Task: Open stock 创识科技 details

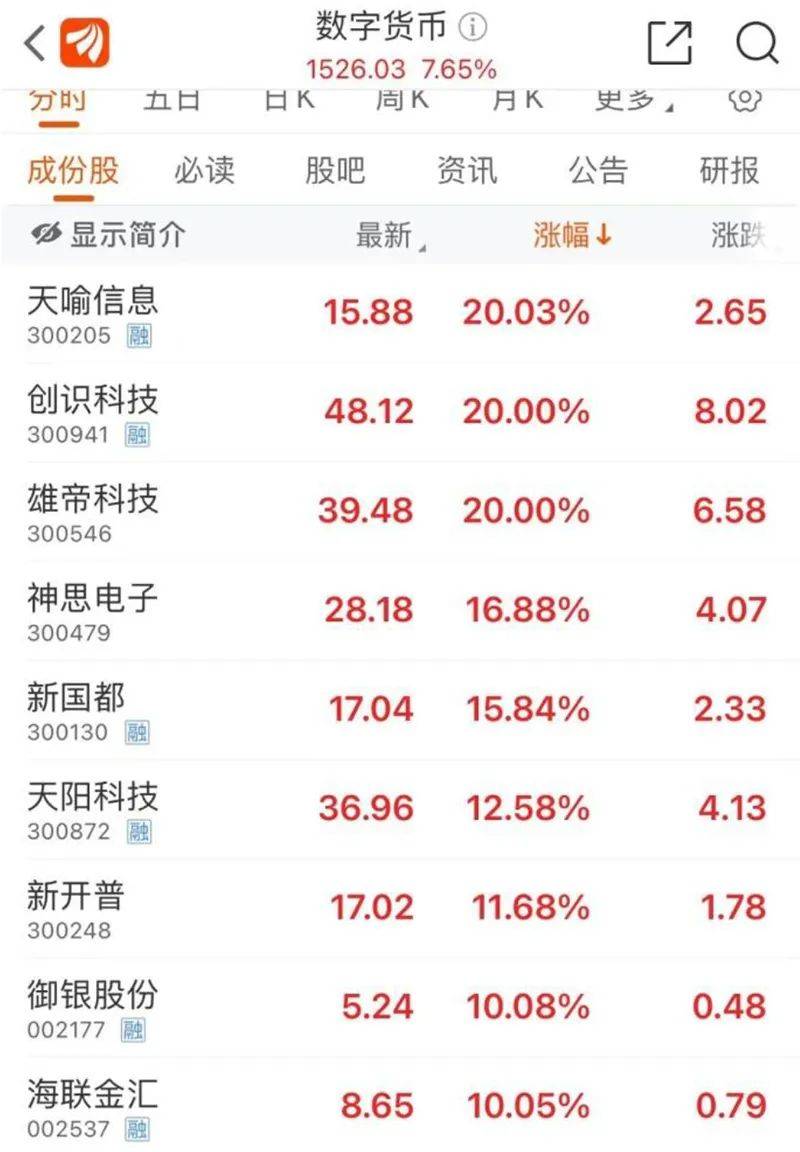Action: pos(92,399)
